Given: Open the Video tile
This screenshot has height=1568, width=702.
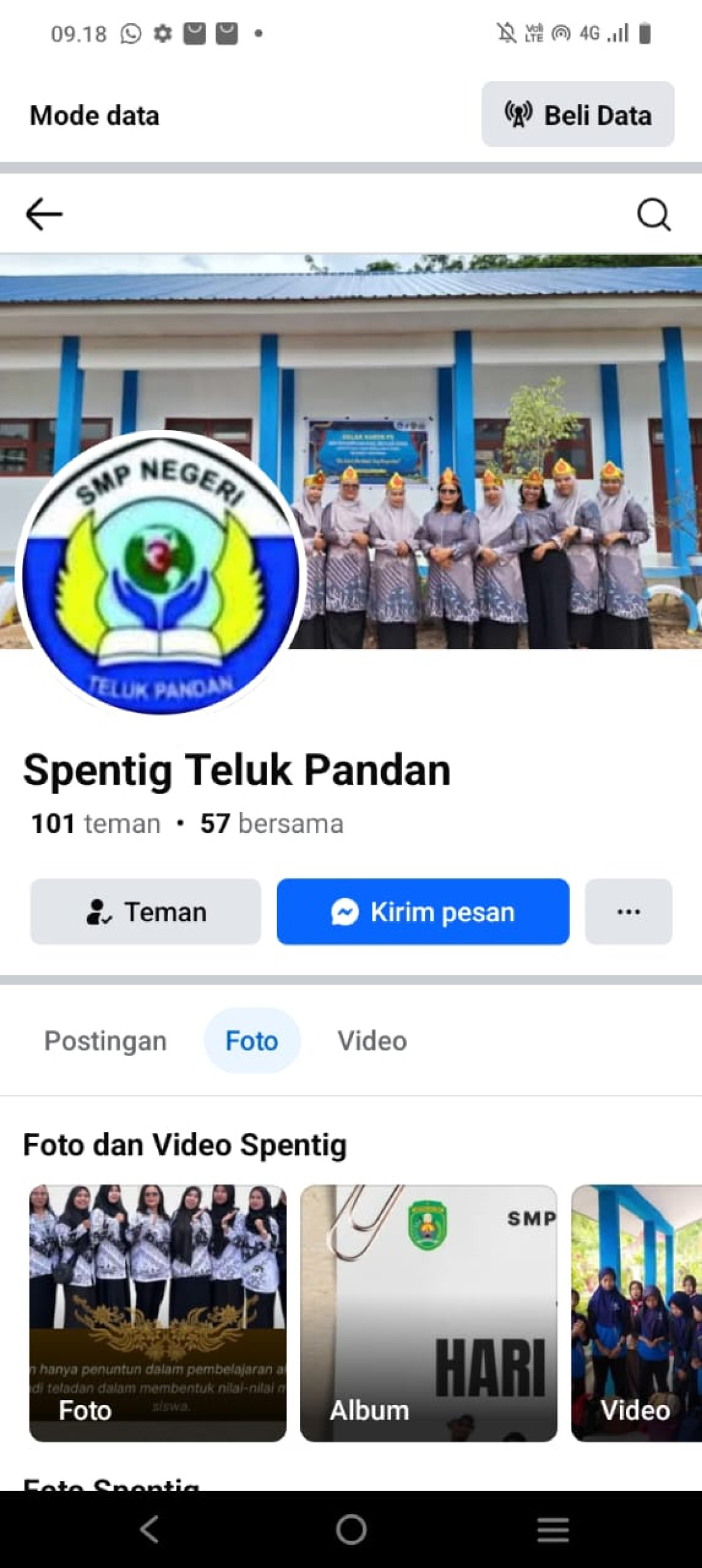Looking at the screenshot, I should point(637,1312).
